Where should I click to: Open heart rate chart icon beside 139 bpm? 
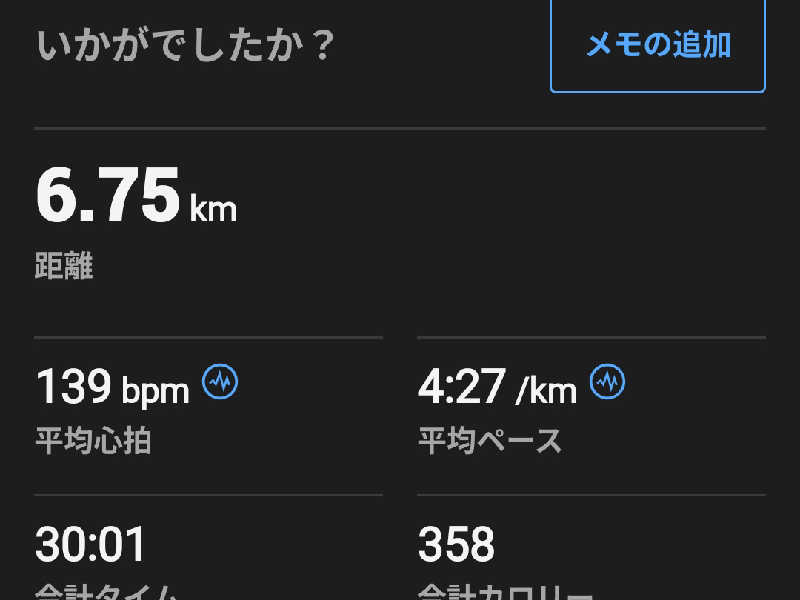pos(220,382)
